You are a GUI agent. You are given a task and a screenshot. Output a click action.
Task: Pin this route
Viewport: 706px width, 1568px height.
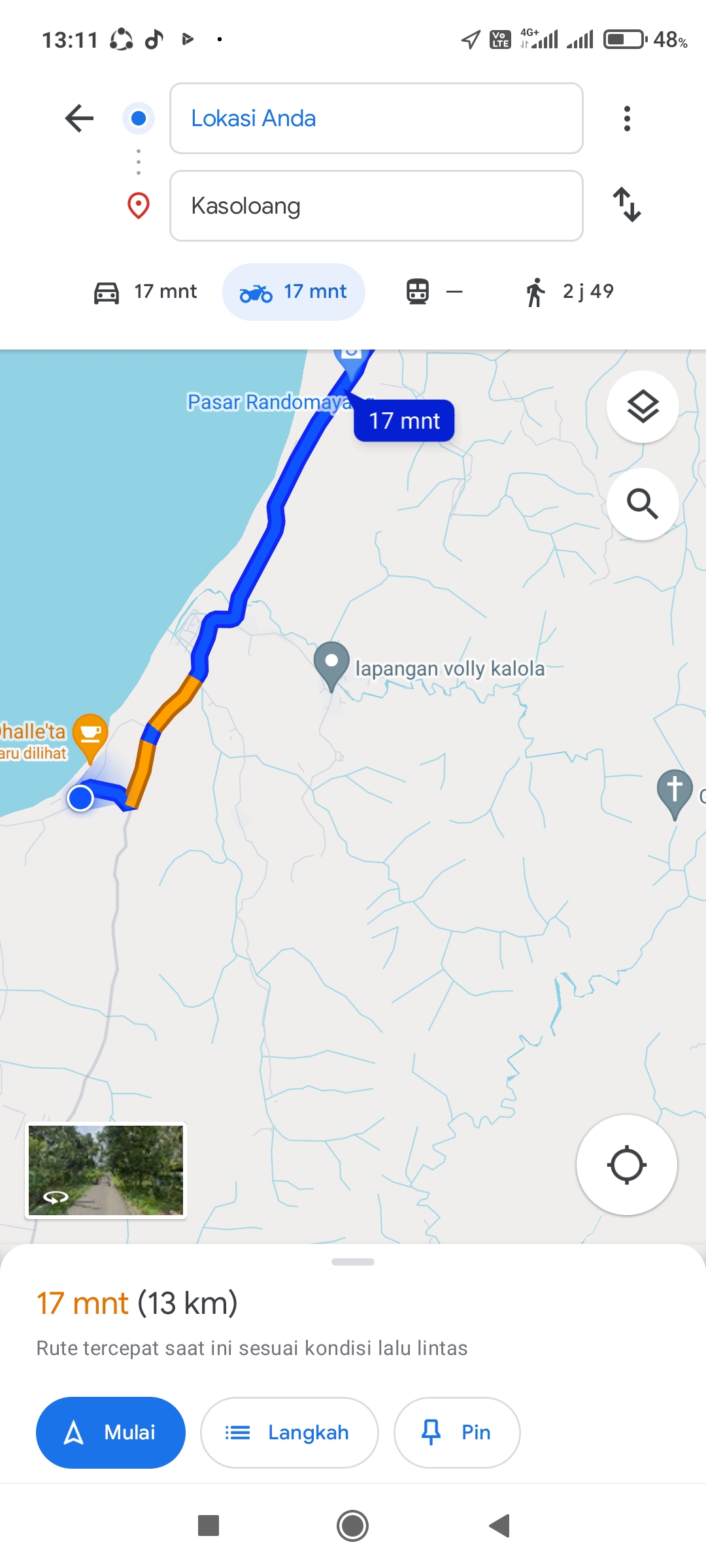coord(457,1433)
